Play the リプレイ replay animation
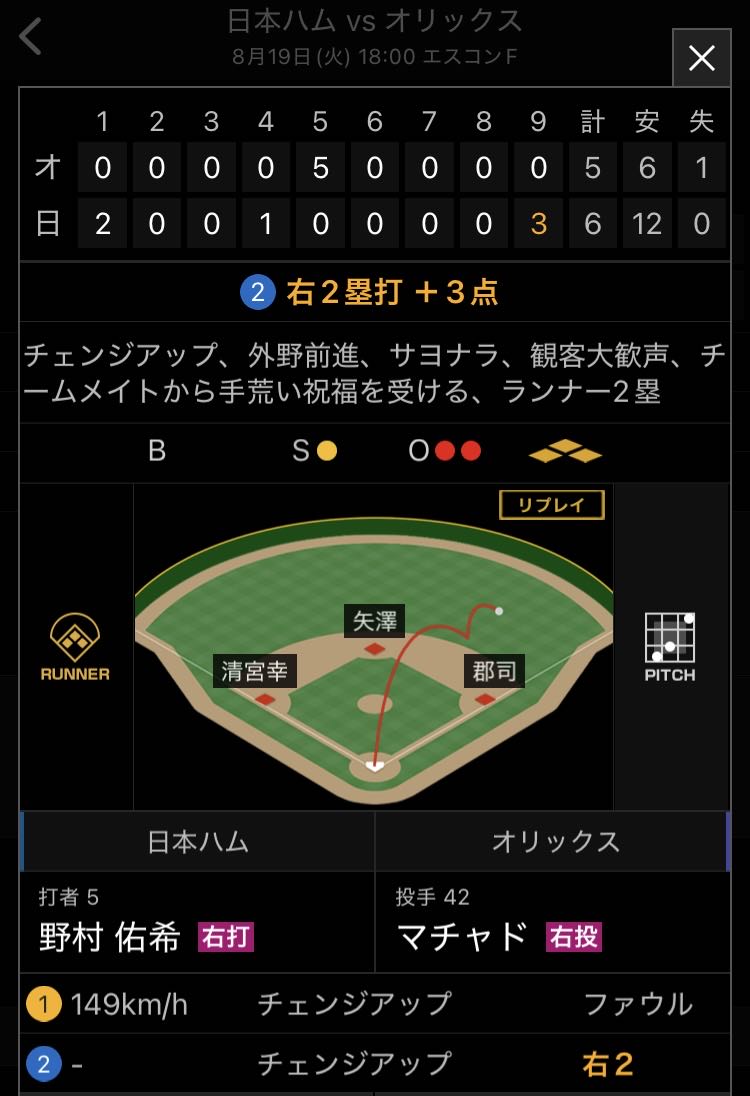Screen dimensions: 750x1096 click(x=551, y=505)
